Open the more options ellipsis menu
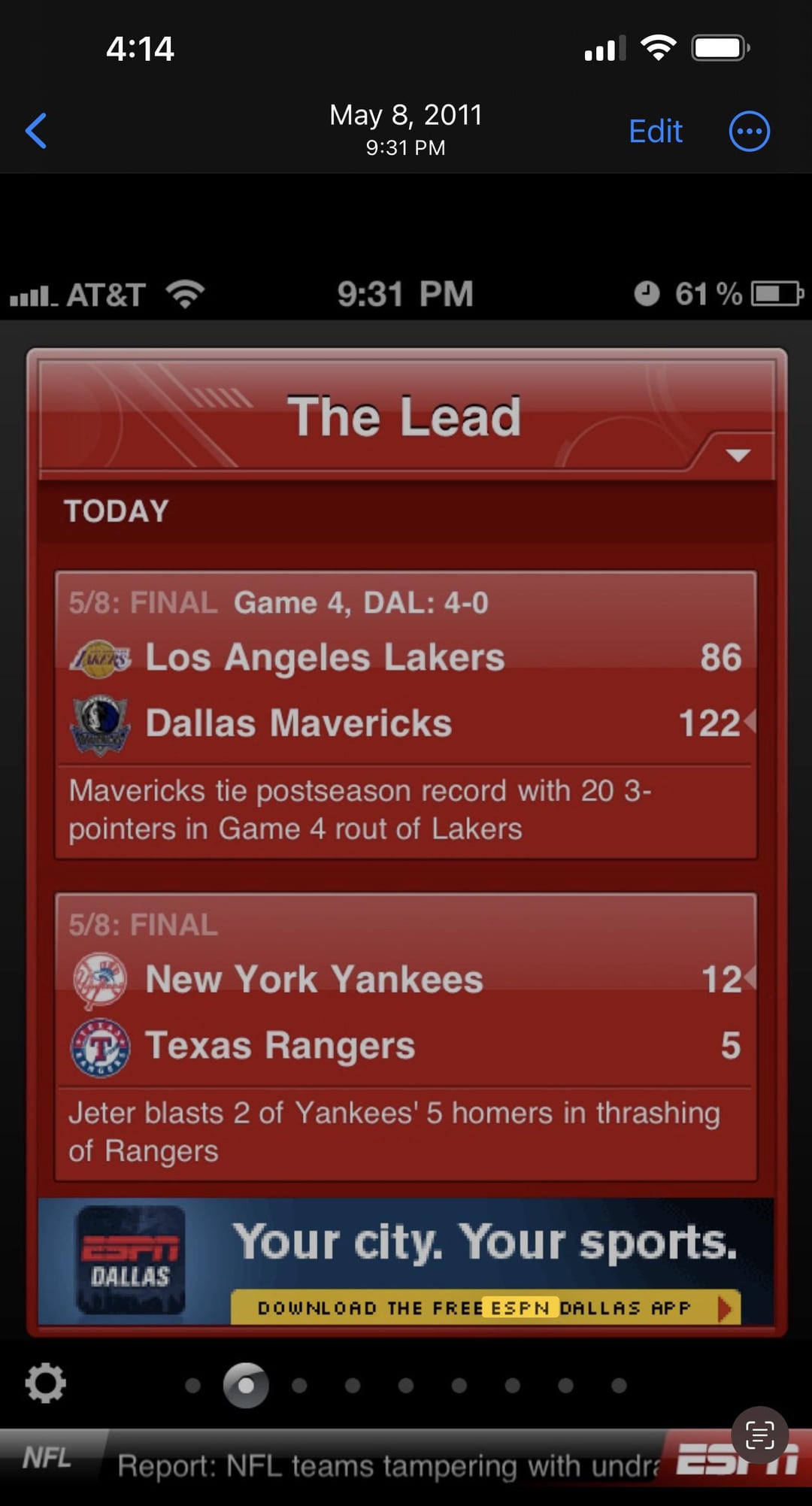 click(749, 132)
